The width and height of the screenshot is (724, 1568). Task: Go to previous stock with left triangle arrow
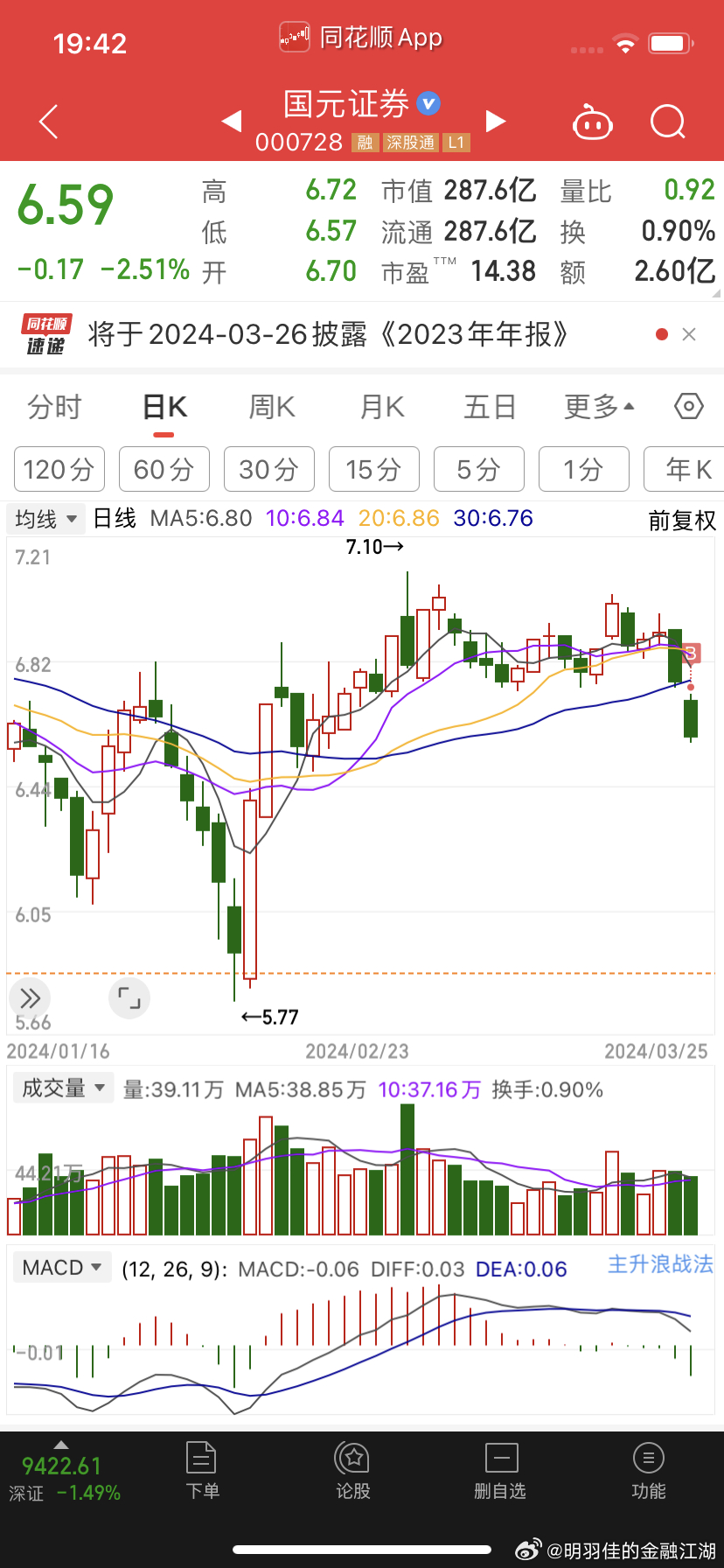[x=232, y=122]
